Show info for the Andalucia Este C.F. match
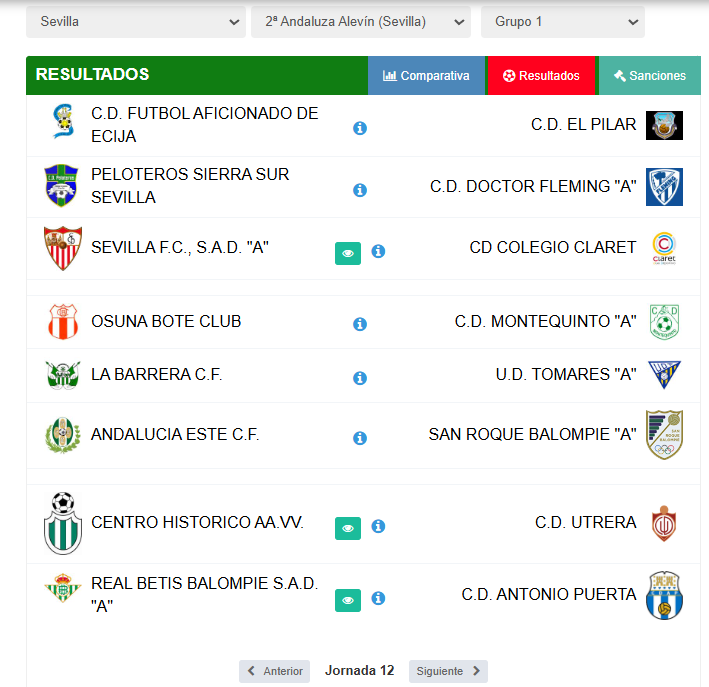Image resolution: width=709 pixels, height=687 pixels. (360, 438)
